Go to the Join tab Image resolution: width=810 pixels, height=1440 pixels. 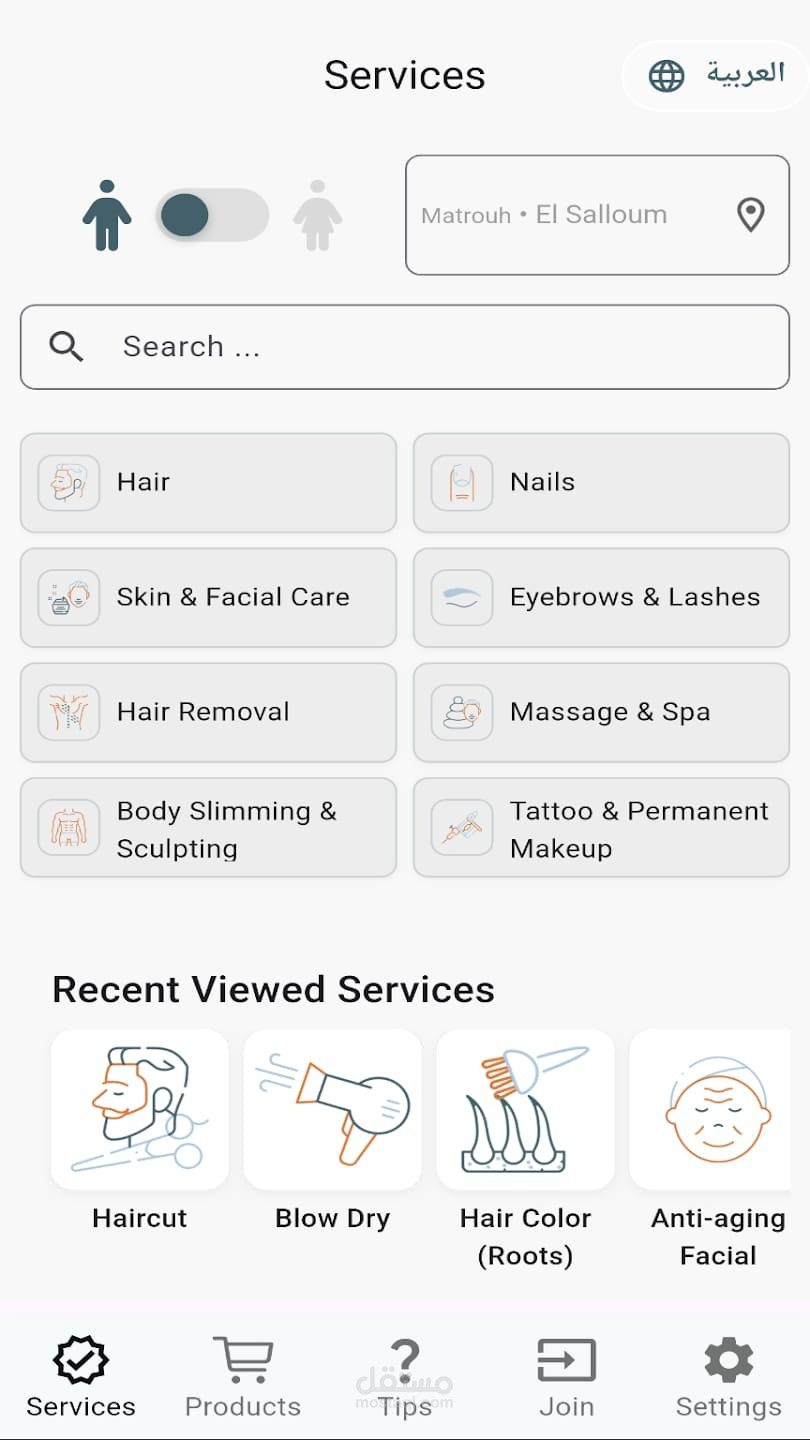coord(567,1378)
